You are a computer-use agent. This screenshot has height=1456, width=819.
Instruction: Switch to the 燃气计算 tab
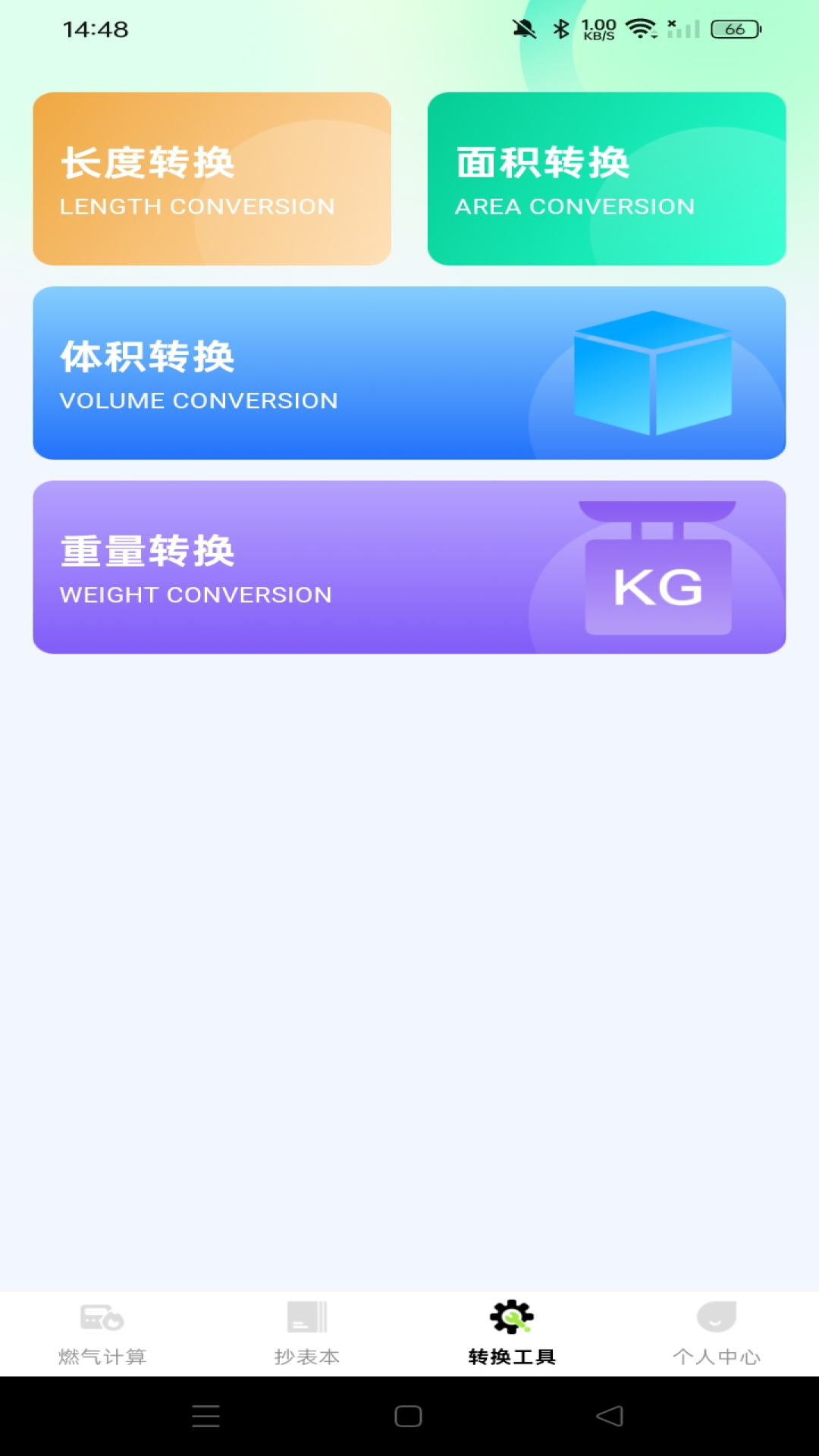102,1334
